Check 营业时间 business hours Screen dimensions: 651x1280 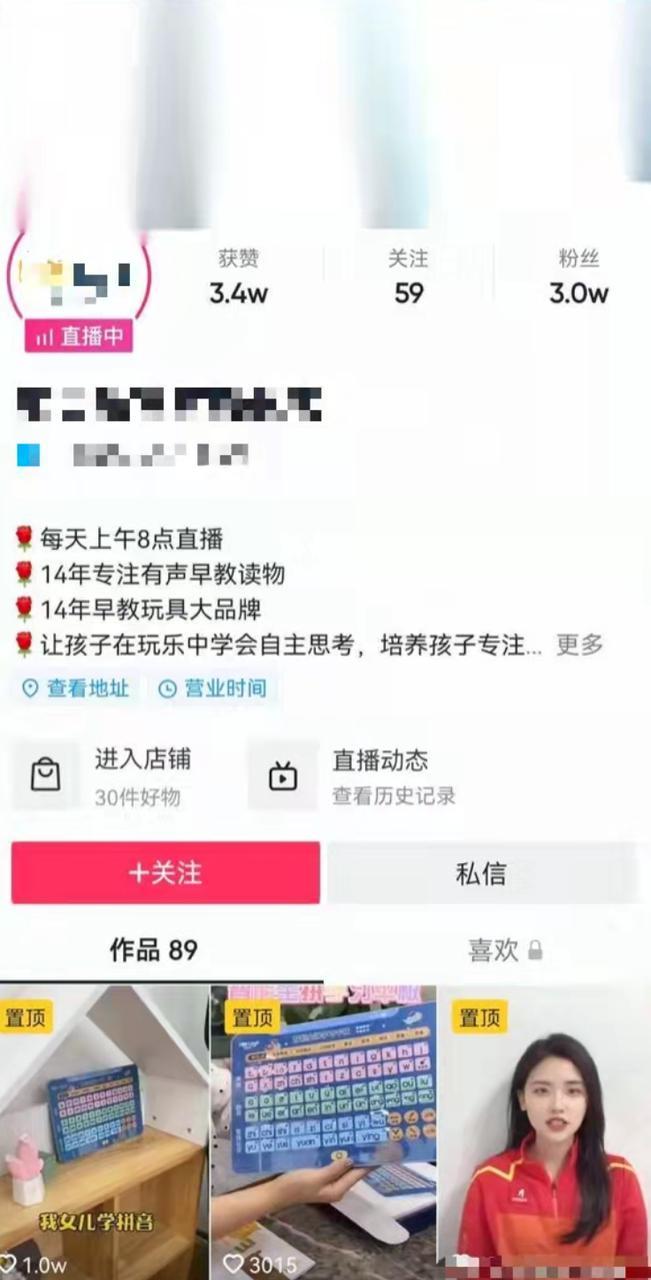coord(214,688)
